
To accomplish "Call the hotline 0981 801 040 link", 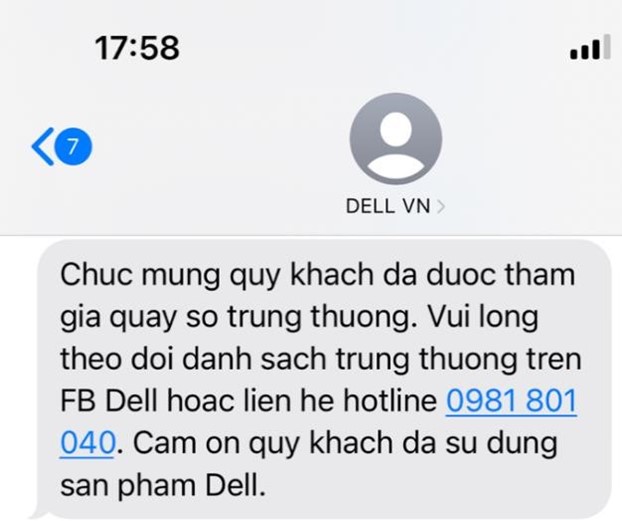I will pos(510,403).
